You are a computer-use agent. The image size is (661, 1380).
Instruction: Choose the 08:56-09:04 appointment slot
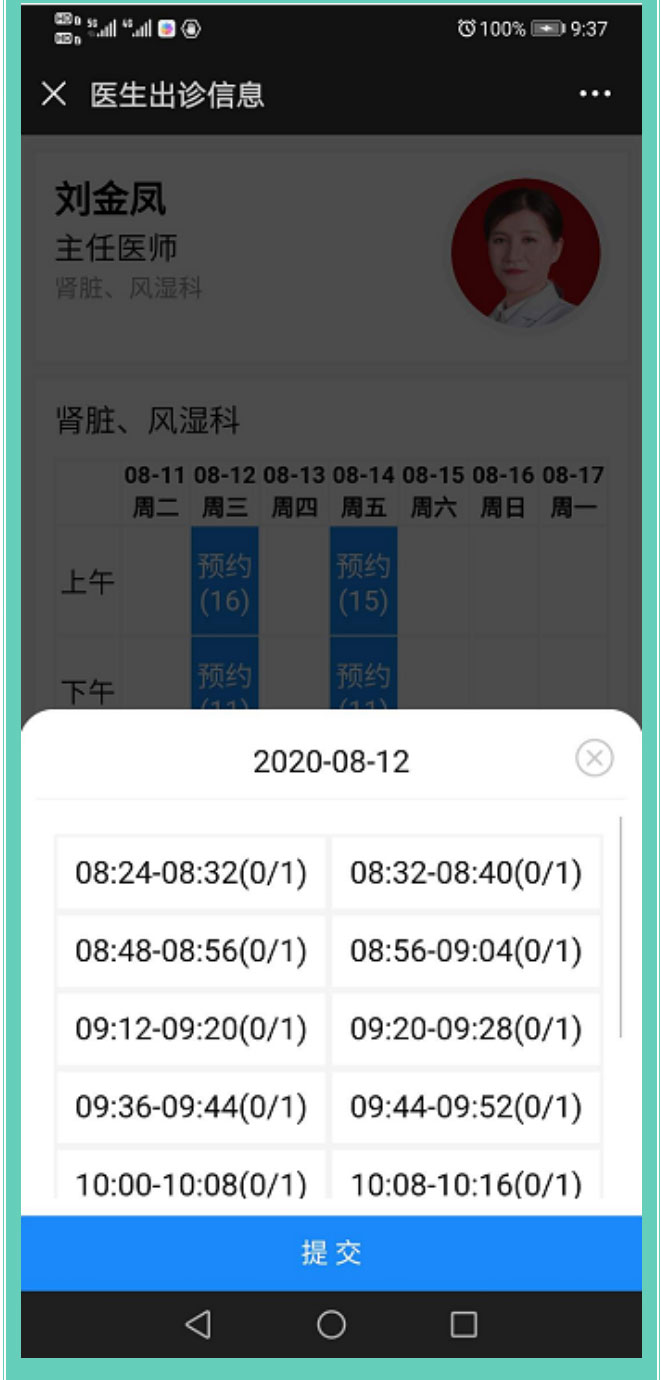click(466, 950)
